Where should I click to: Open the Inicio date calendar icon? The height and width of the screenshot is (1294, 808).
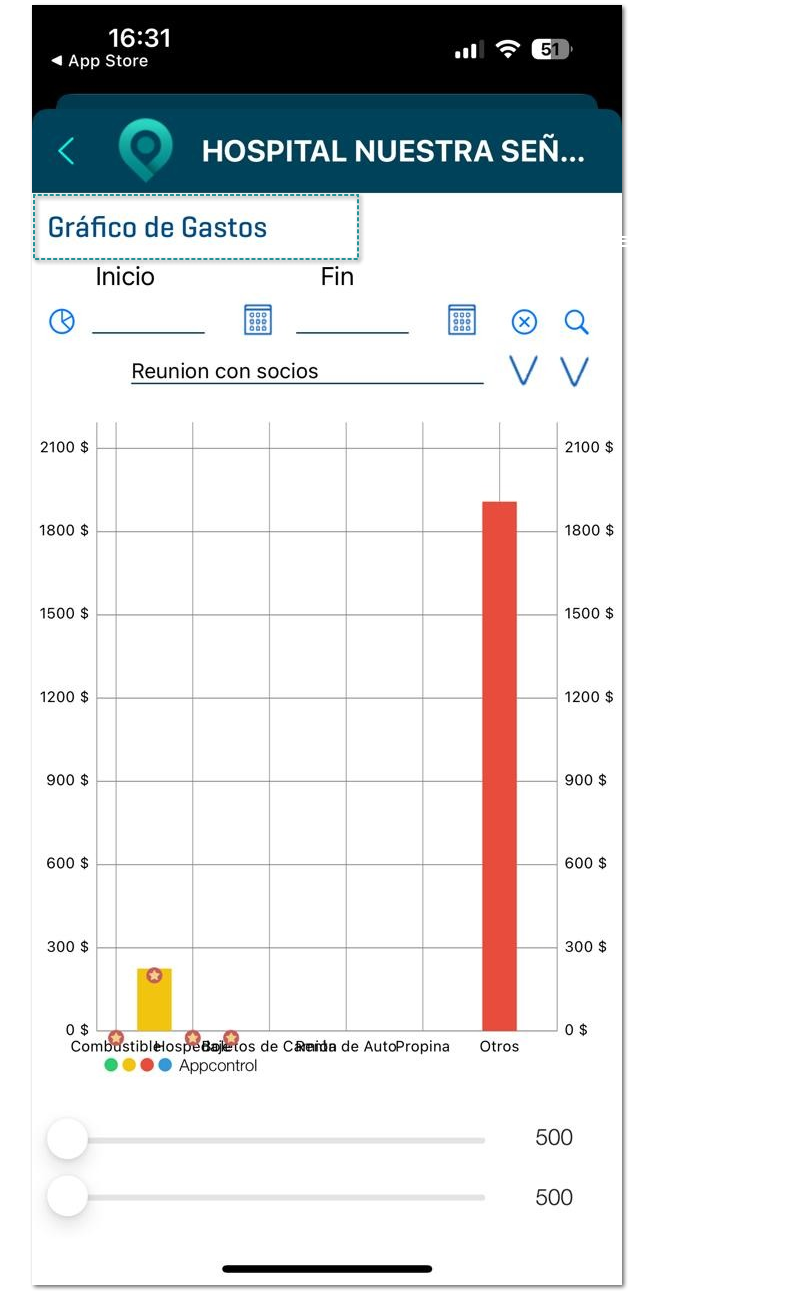[257, 321]
